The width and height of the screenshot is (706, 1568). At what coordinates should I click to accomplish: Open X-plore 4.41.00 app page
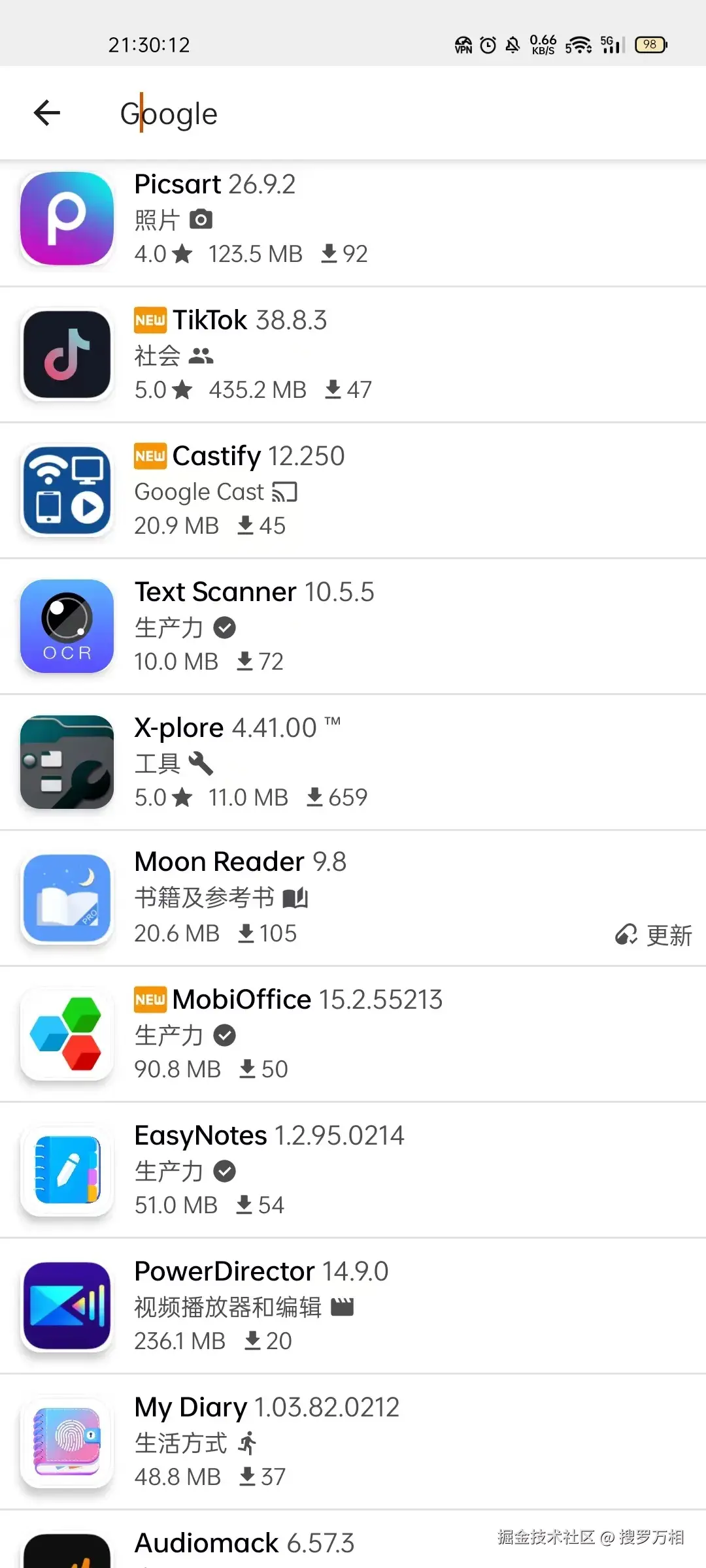(x=353, y=762)
